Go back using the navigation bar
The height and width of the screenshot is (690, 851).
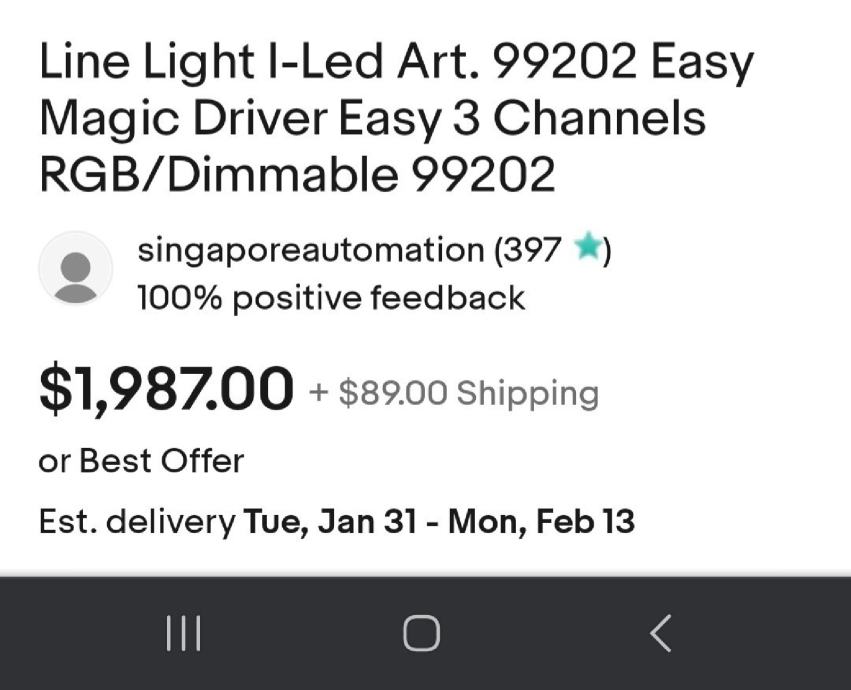(660, 633)
